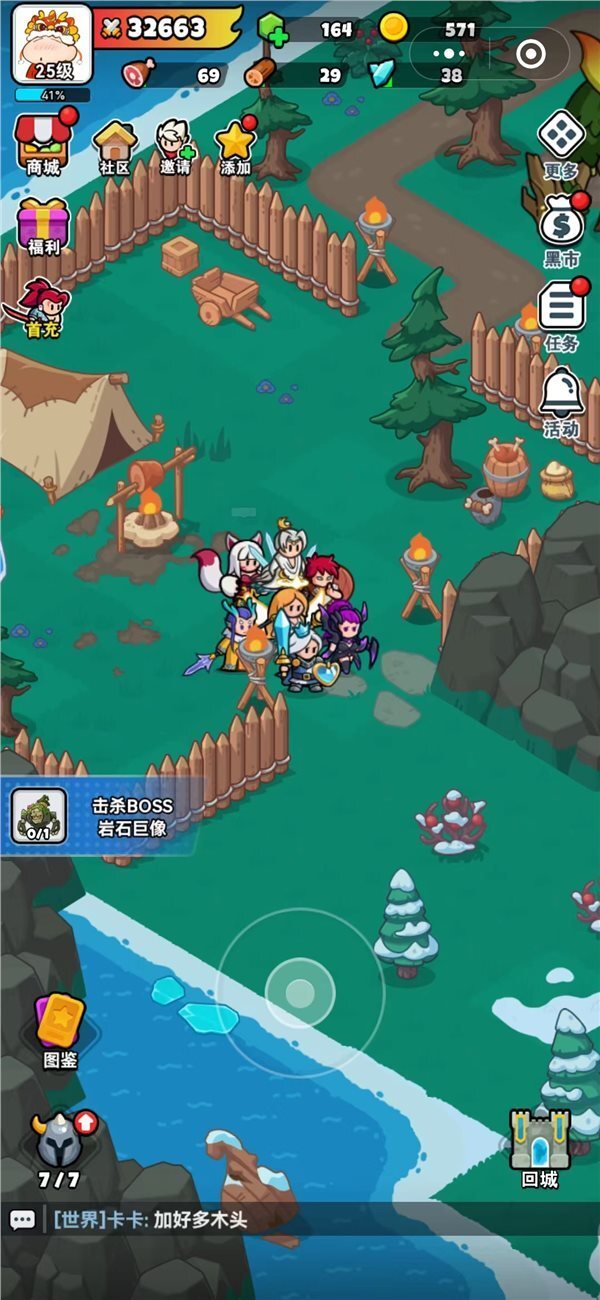This screenshot has height=1300, width=600.
Task: Open the 首充 first recharge offer
Action: click(43, 306)
